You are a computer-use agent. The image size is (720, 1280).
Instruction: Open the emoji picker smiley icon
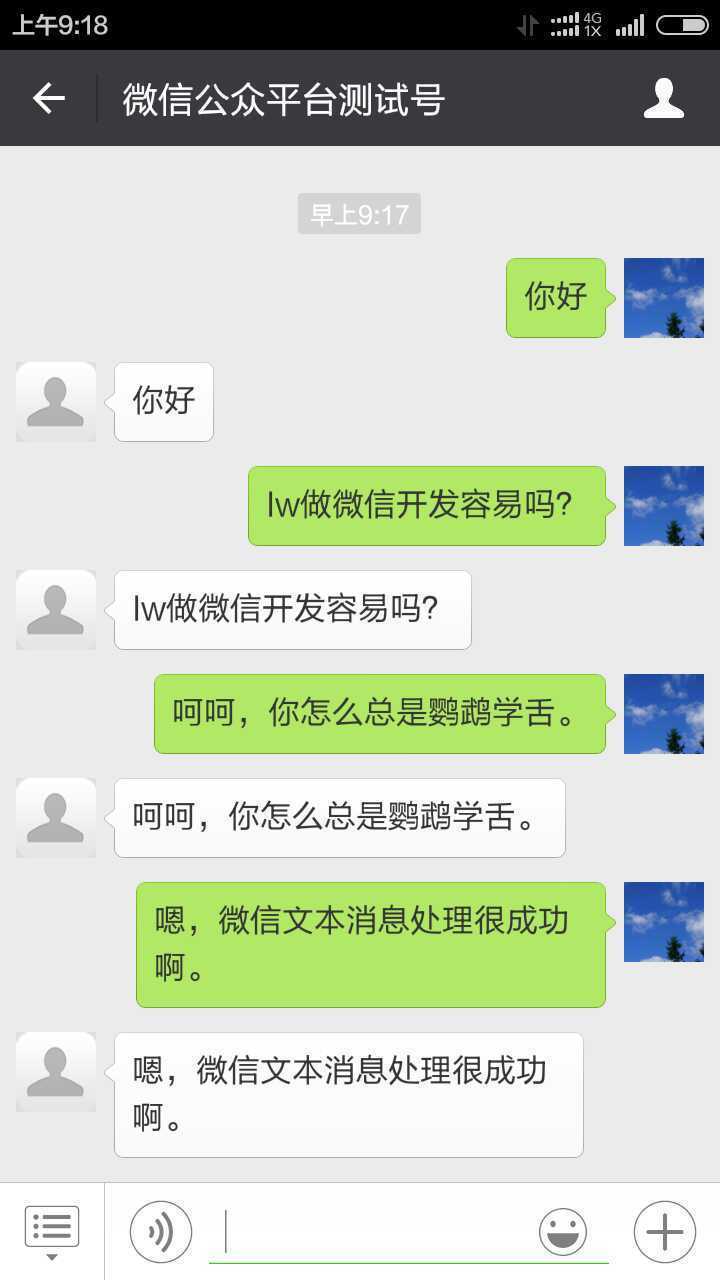pos(562,1231)
